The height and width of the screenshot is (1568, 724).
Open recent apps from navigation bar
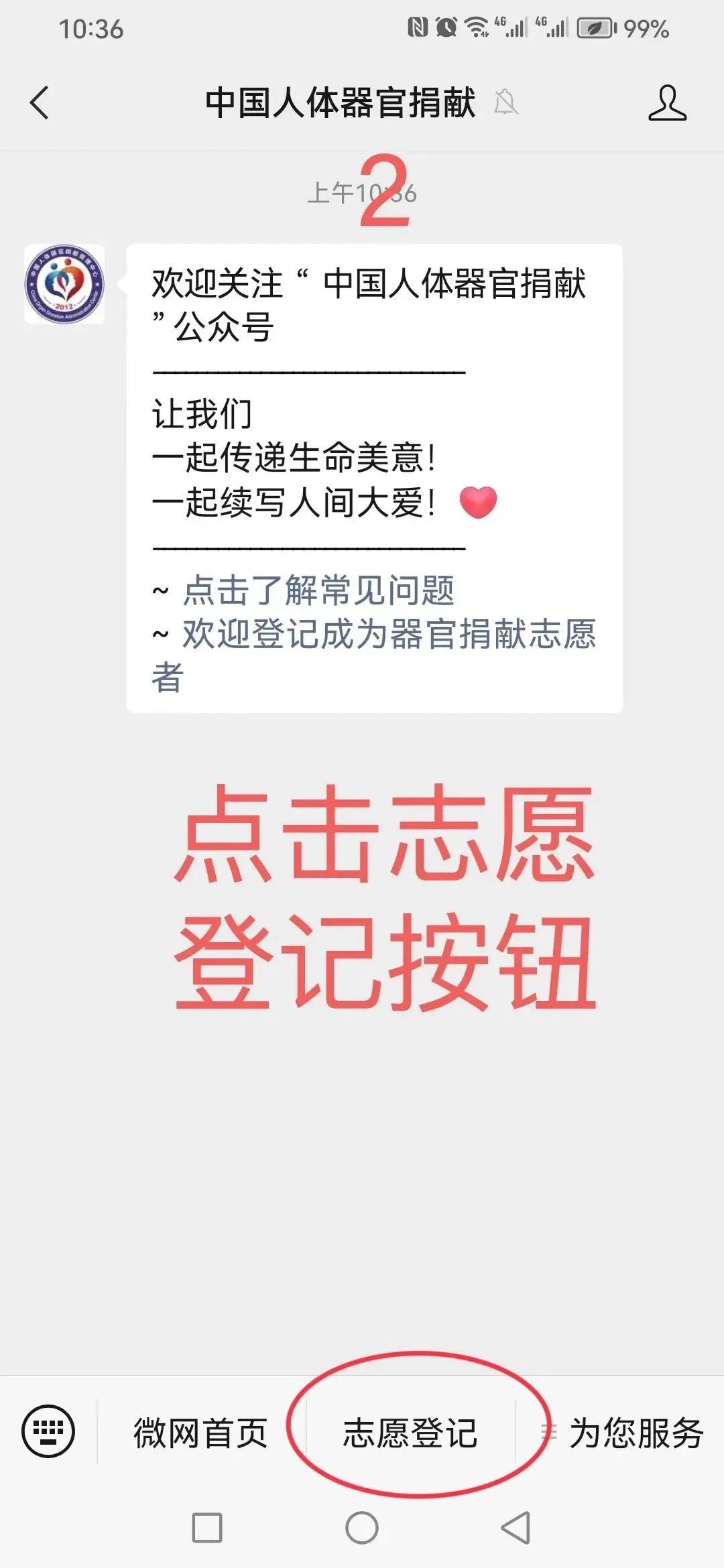click(207, 1528)
